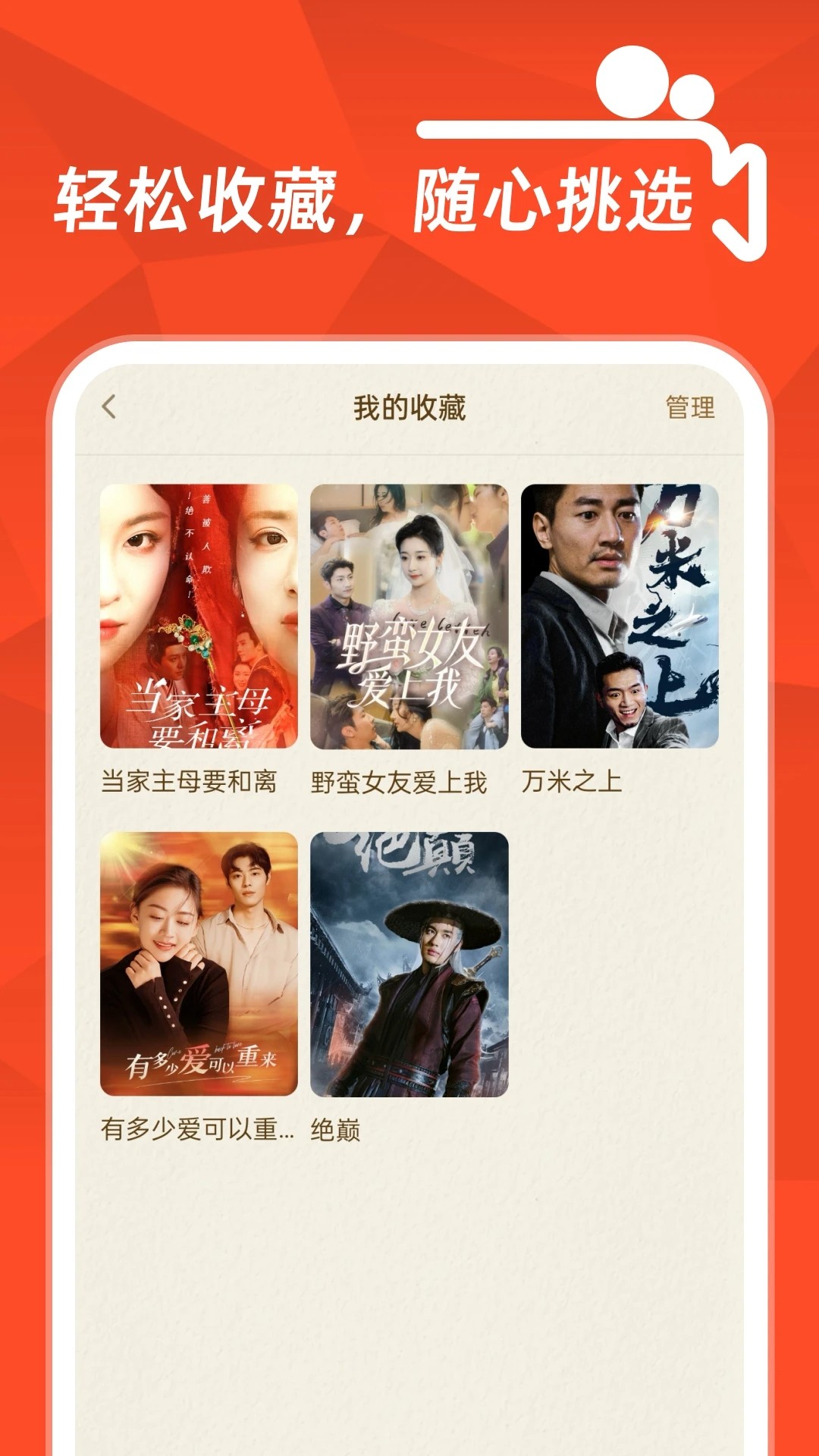819x1456 pixels.
Task: Click the back chevron to leave collection page
Action: pos(108,406)
